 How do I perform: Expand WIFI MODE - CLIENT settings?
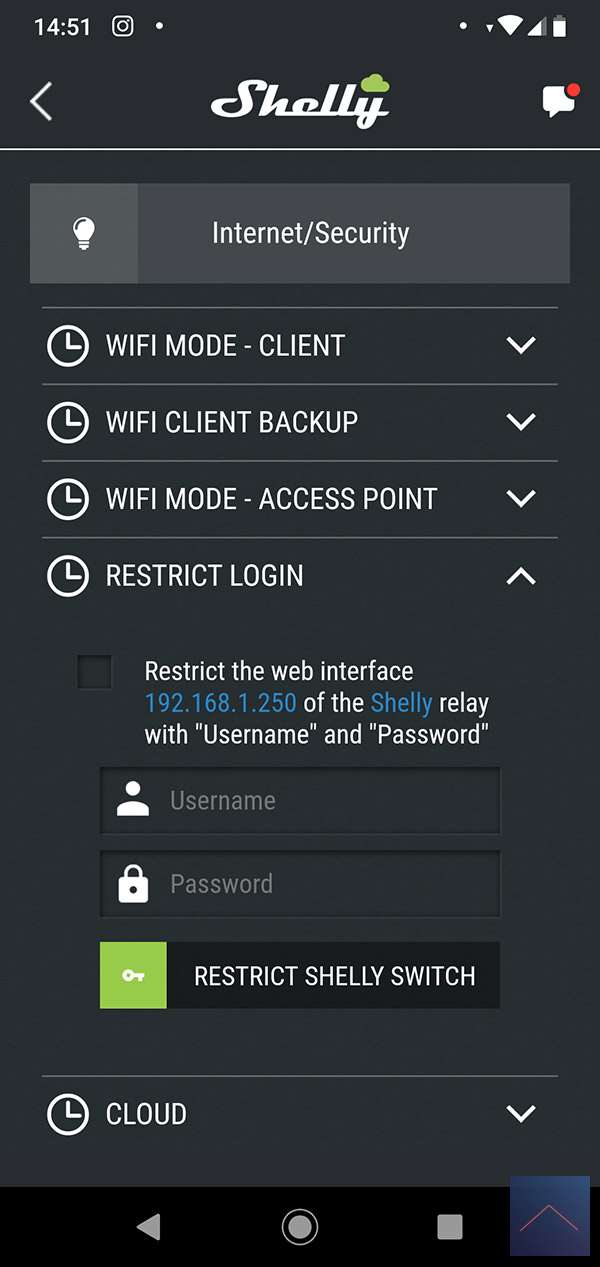click(300, 346)
